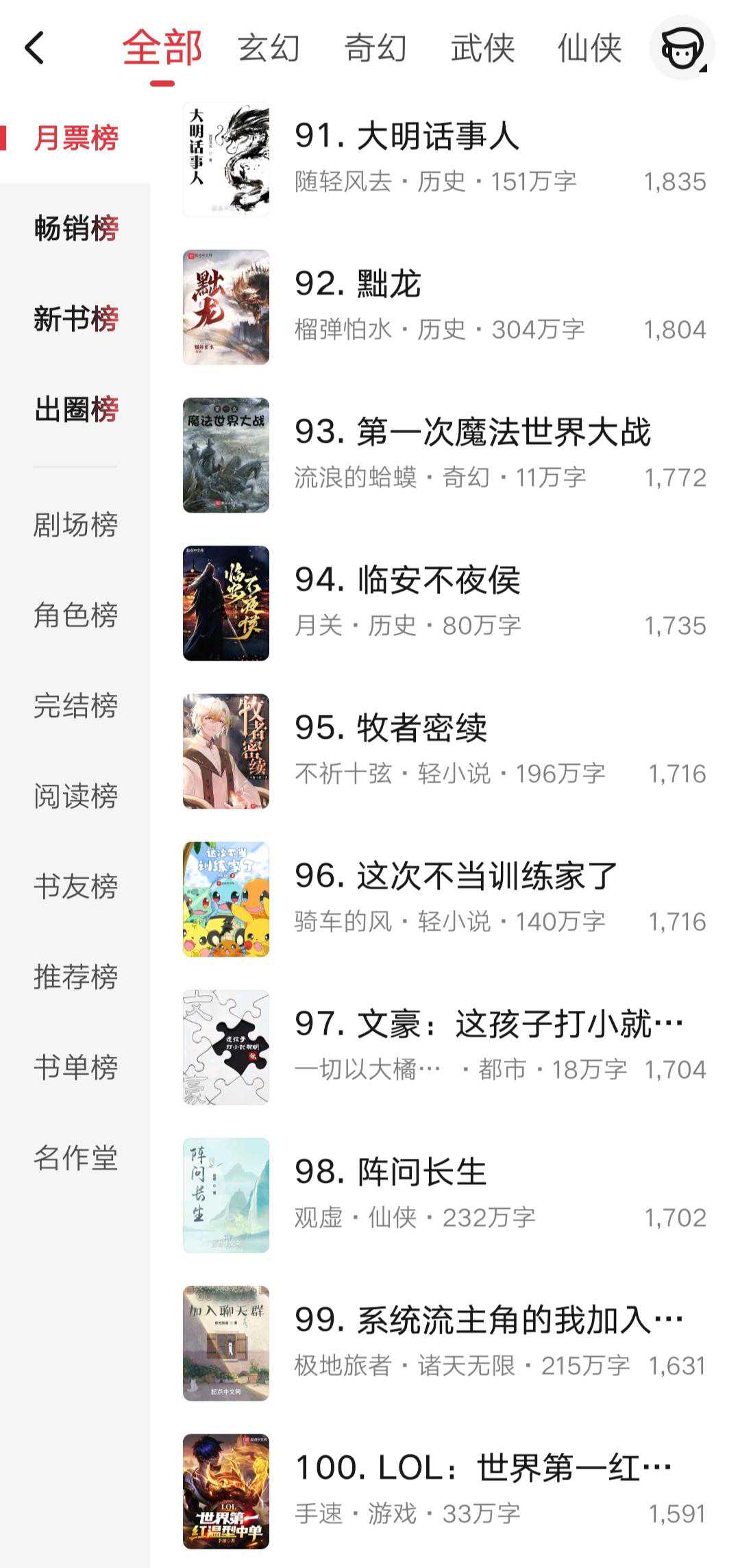
Task: View the 出圈榜 ranking
Action: coord(76,409)
